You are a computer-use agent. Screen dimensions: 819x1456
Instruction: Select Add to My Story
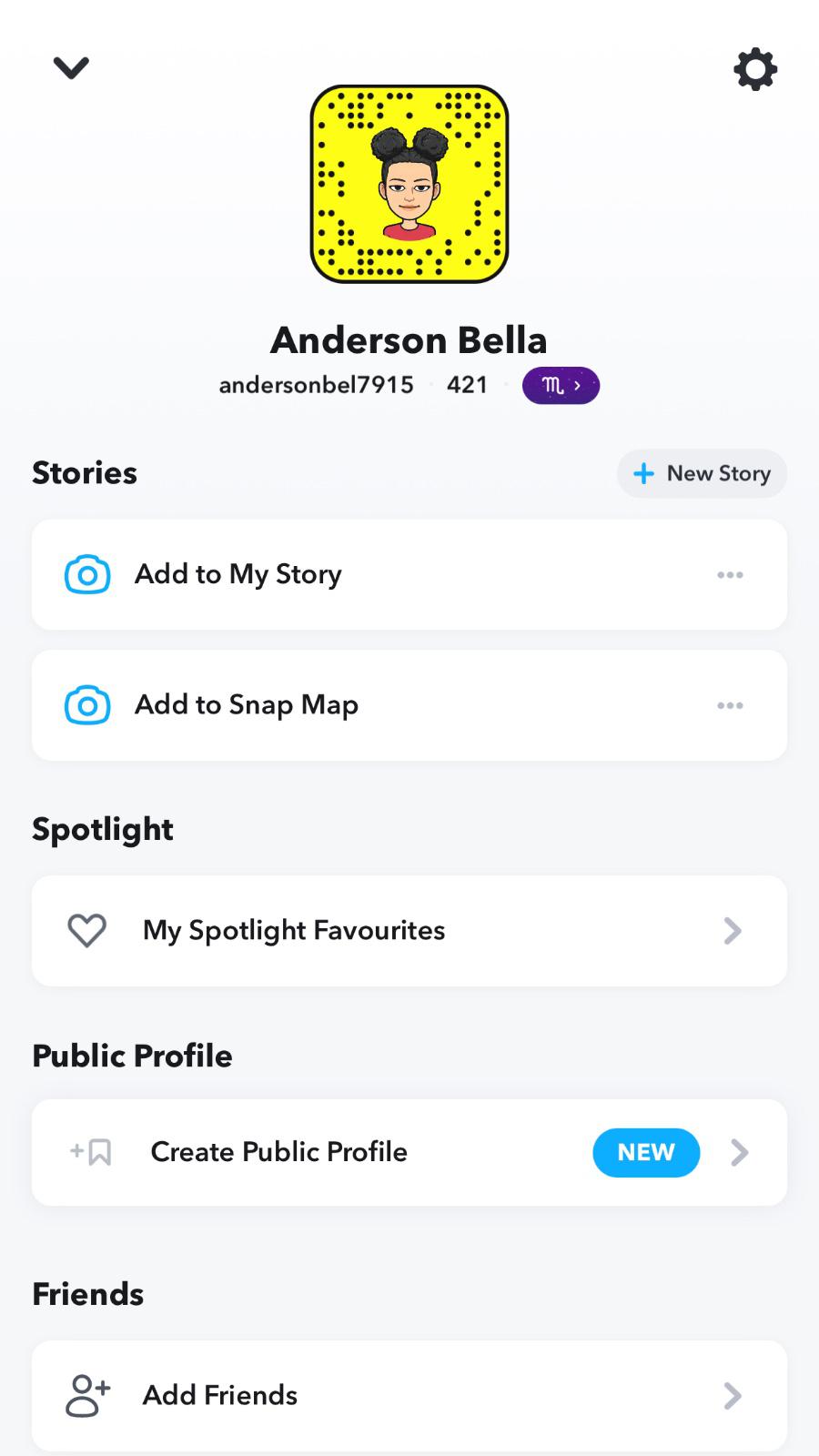click(238, 574)
